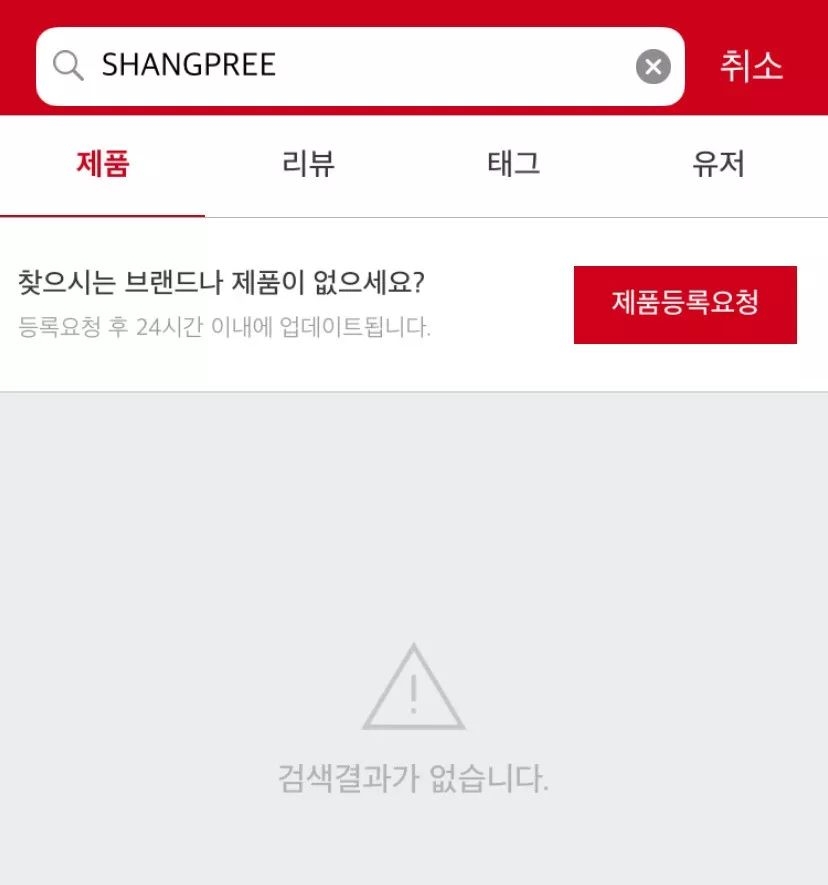
Task: Click the 검색결과가 없습니다 message
Action: point(414,775)
